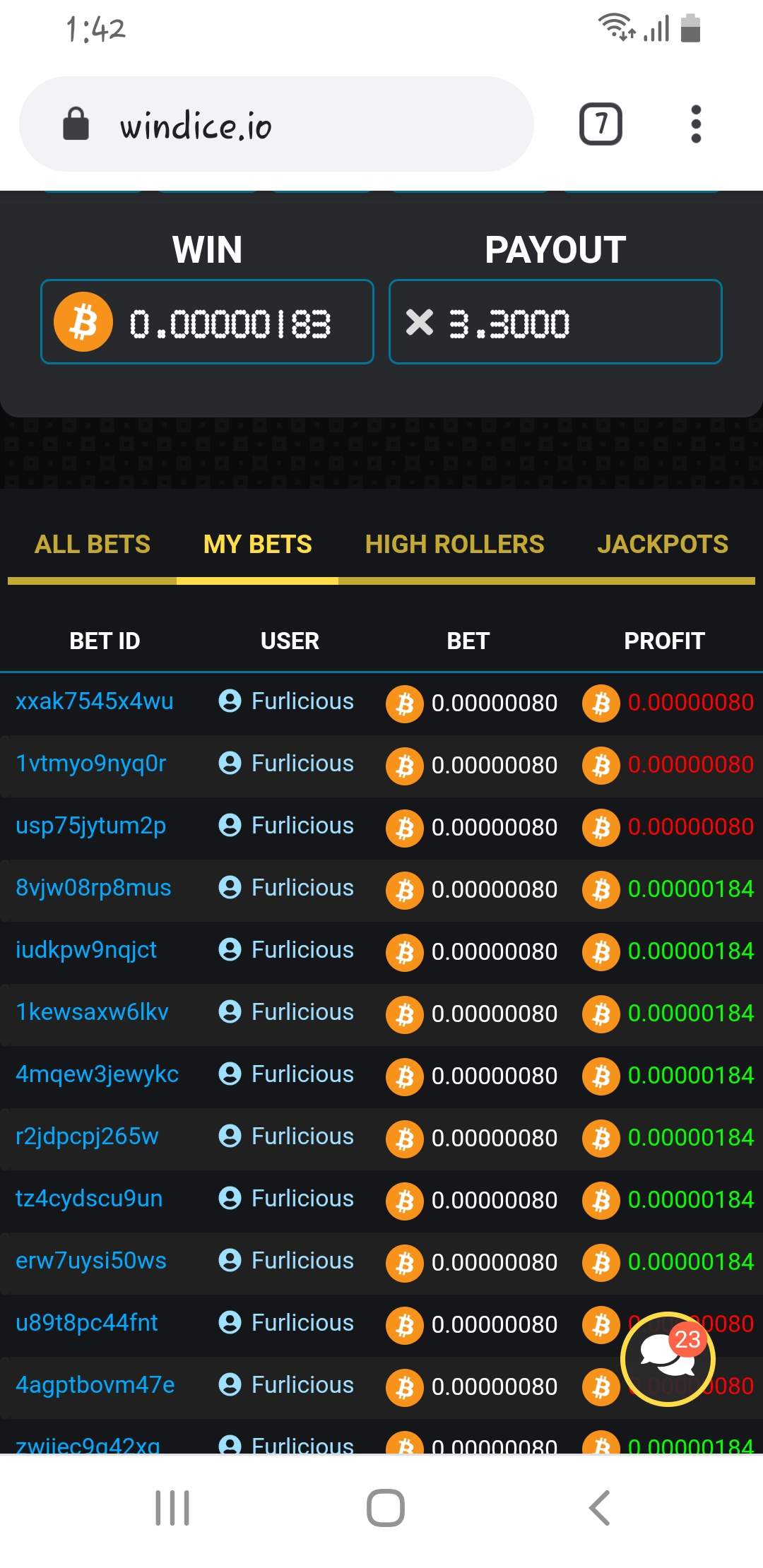Screen dimensions: 763x1568
Task: Show the HIGH ROLLERS tab
Action: pos(454,545)
